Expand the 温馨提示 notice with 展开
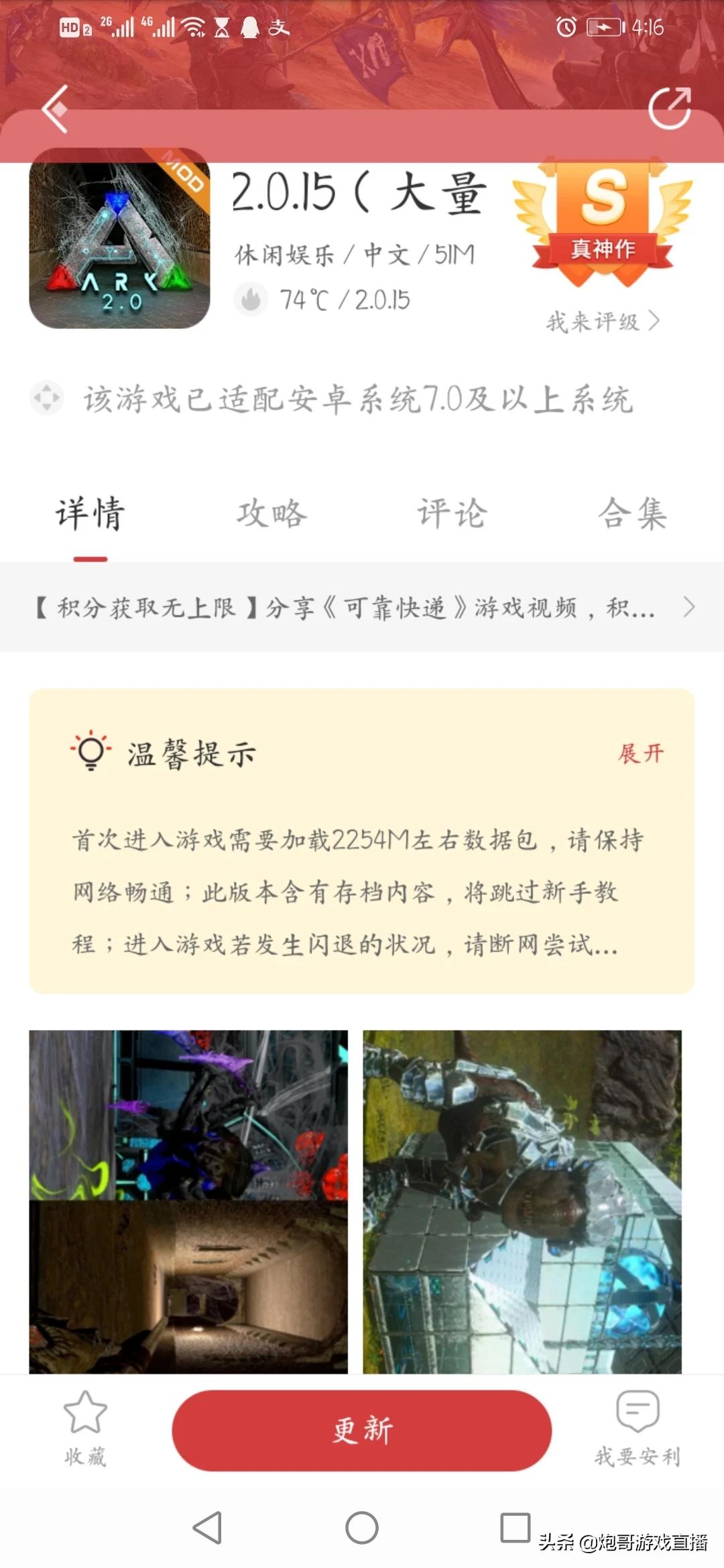Image resolution: width=724 pixels, height=1568 pixels. (x=640, y=754)
